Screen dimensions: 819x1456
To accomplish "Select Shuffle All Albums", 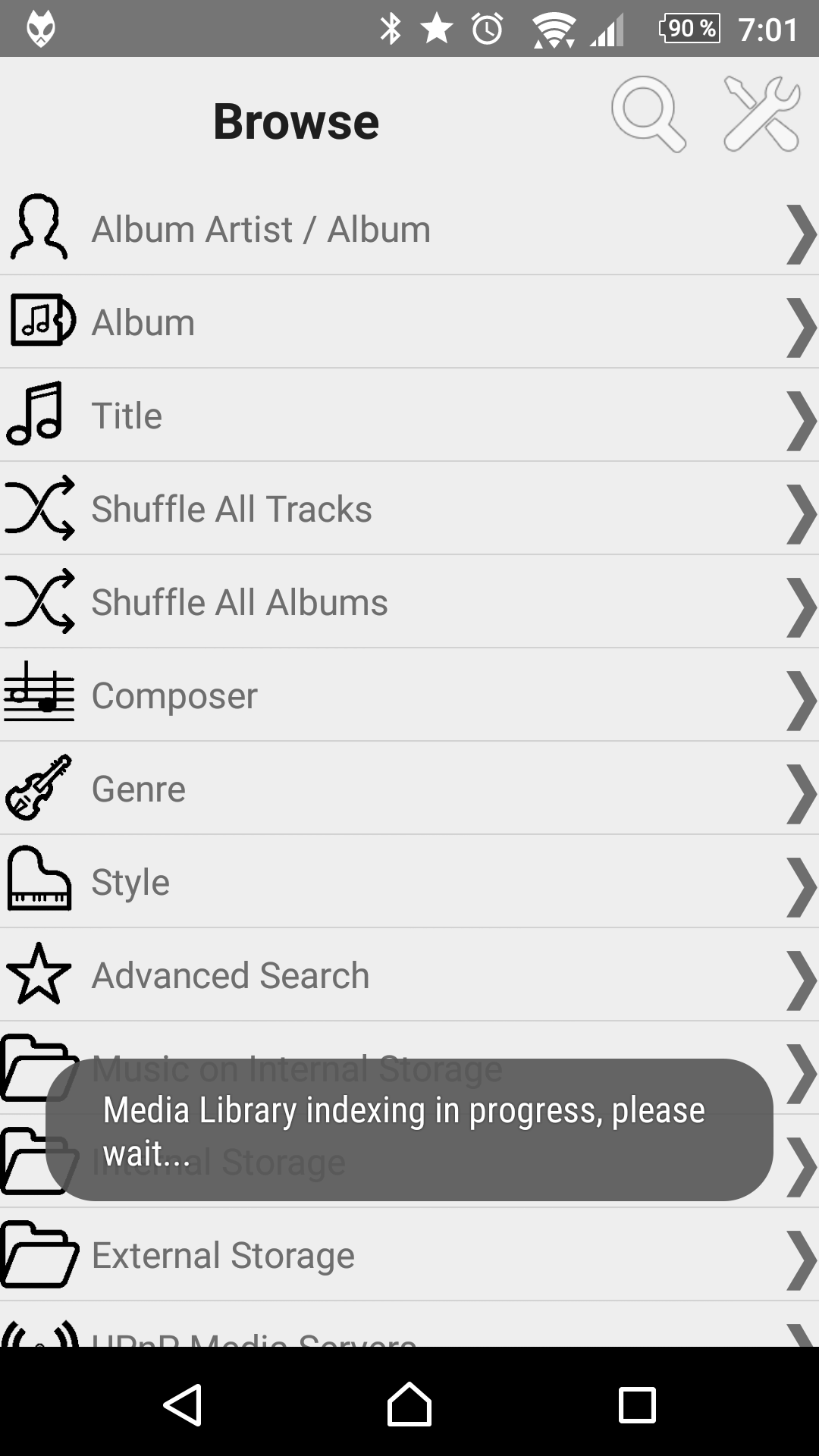I will click(x=409, y=602).
